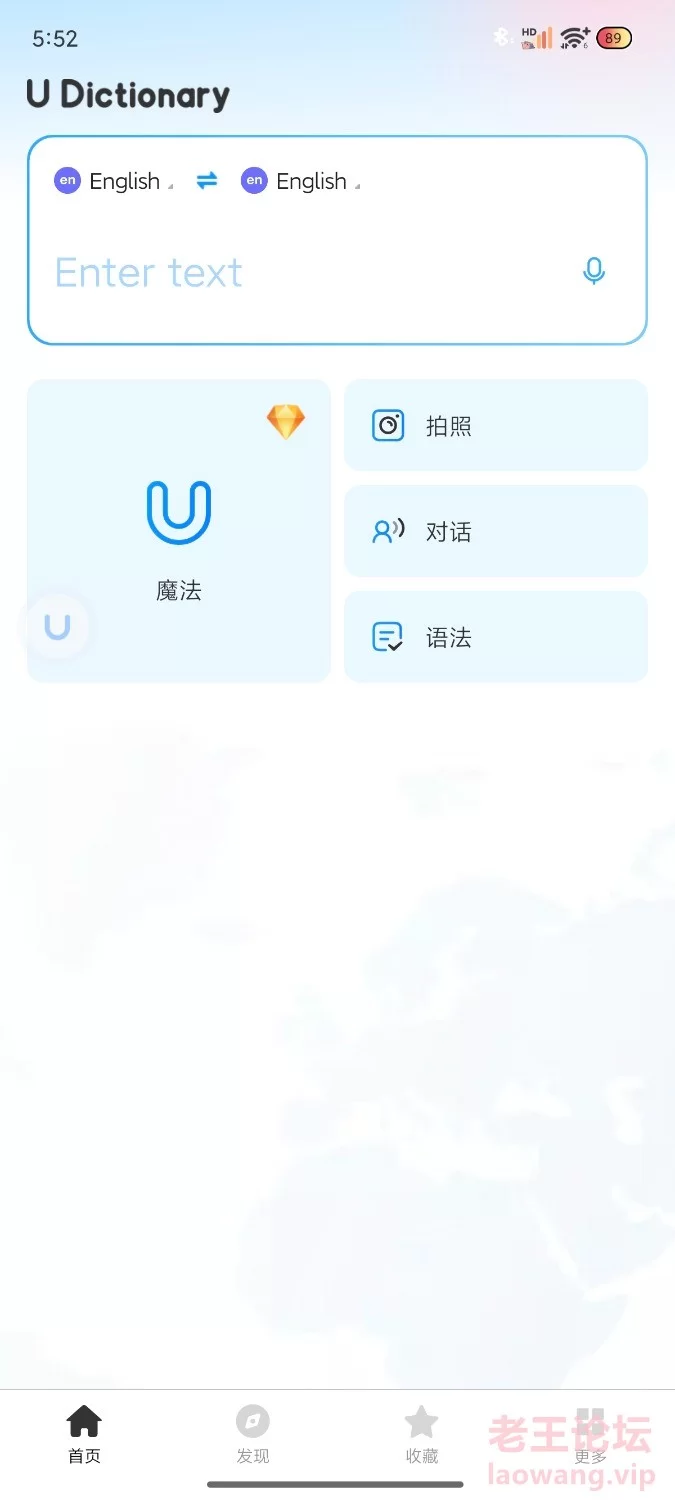Image resolution: width=675 pixels, height=1500 pixels.
Task: Tap the floating U assistant bubble
Action: click(x=58, y=627)
